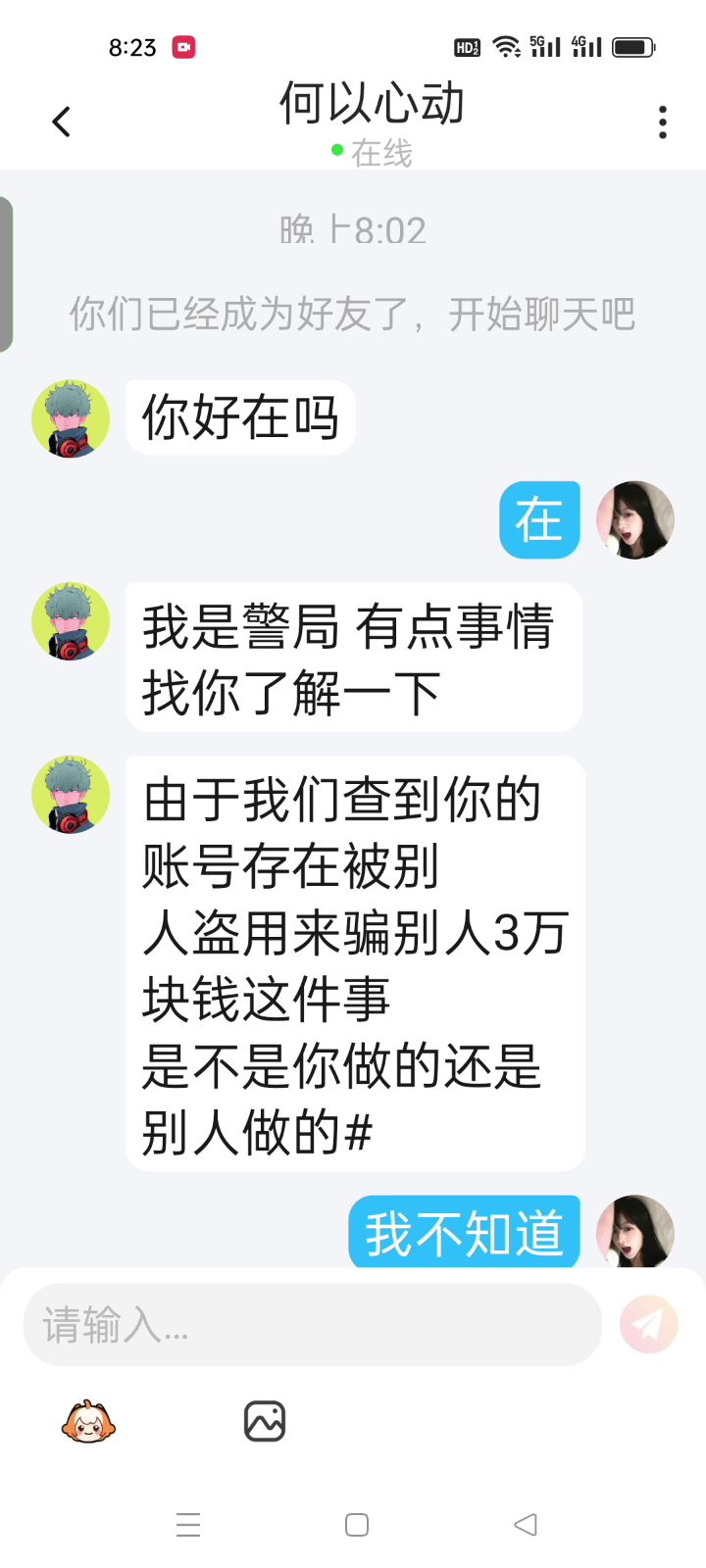Open the emoji sticker picker
The width and height of the screenshot is (706, 1568).
click(x=88, y=1421)
